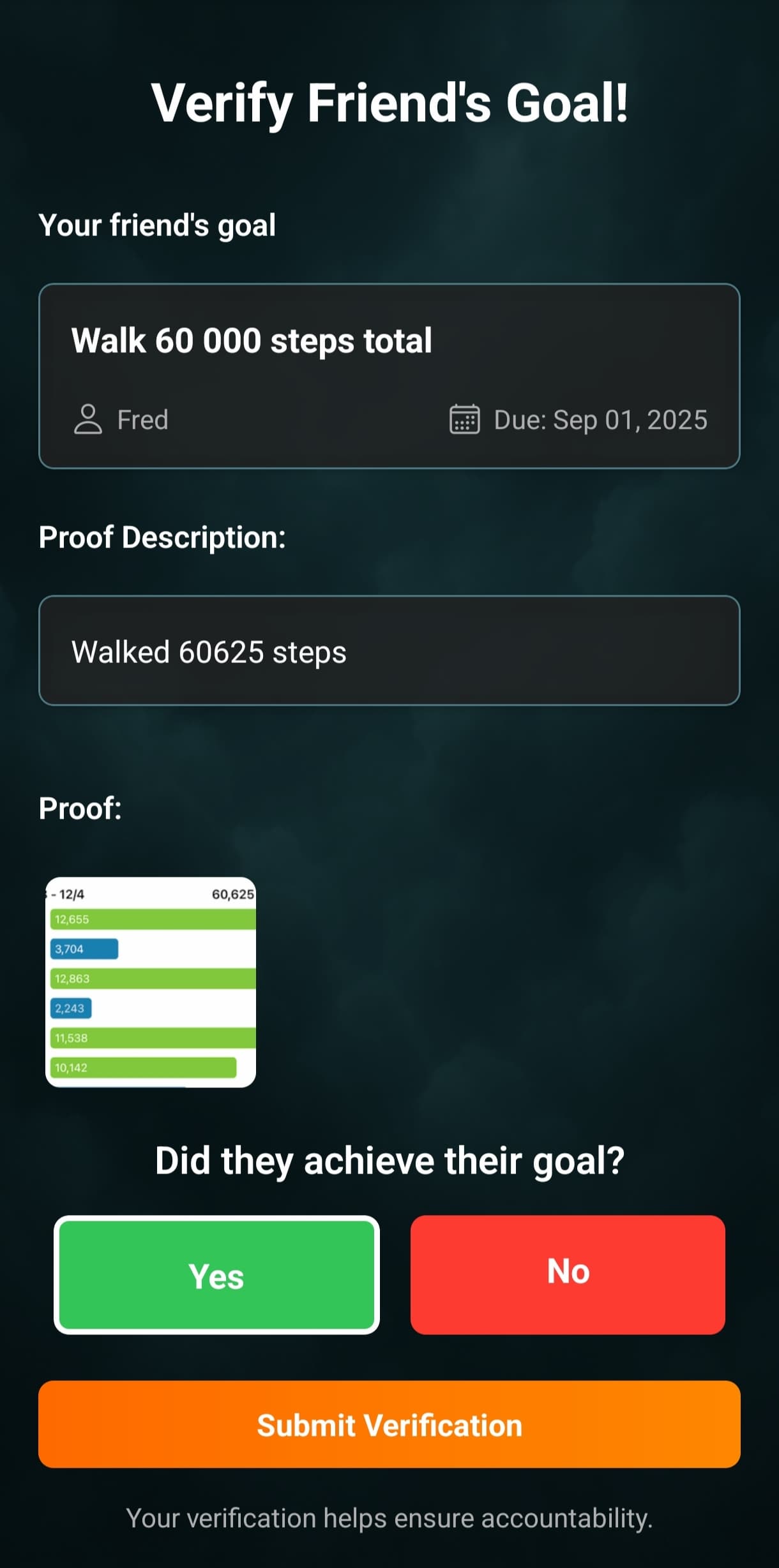This screenshot has width=779, height=1568.
Task: Choose No for goal not achieved
Action: (568, 1274)
